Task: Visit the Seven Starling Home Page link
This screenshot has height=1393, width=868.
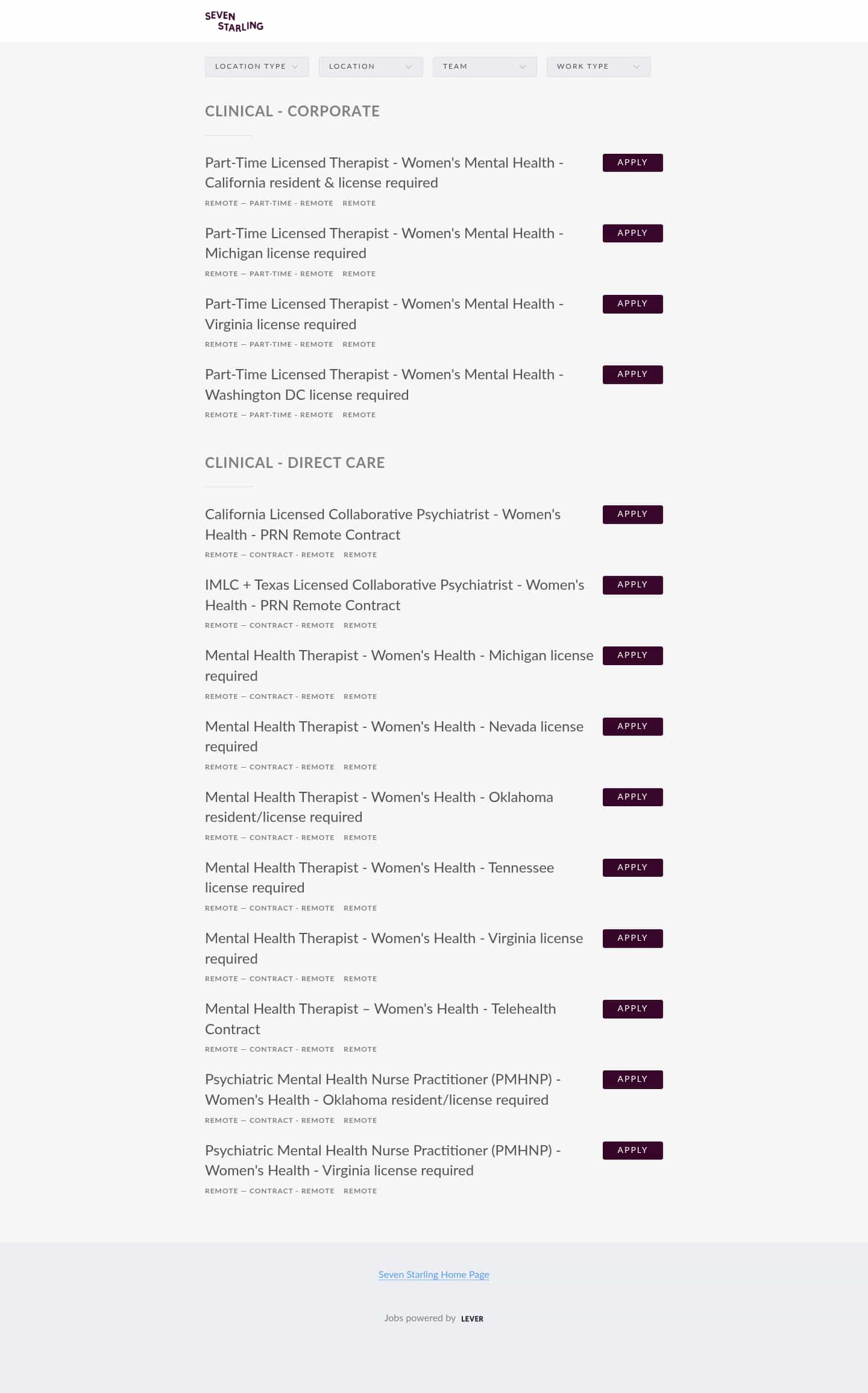Action: pos(434,1274)
